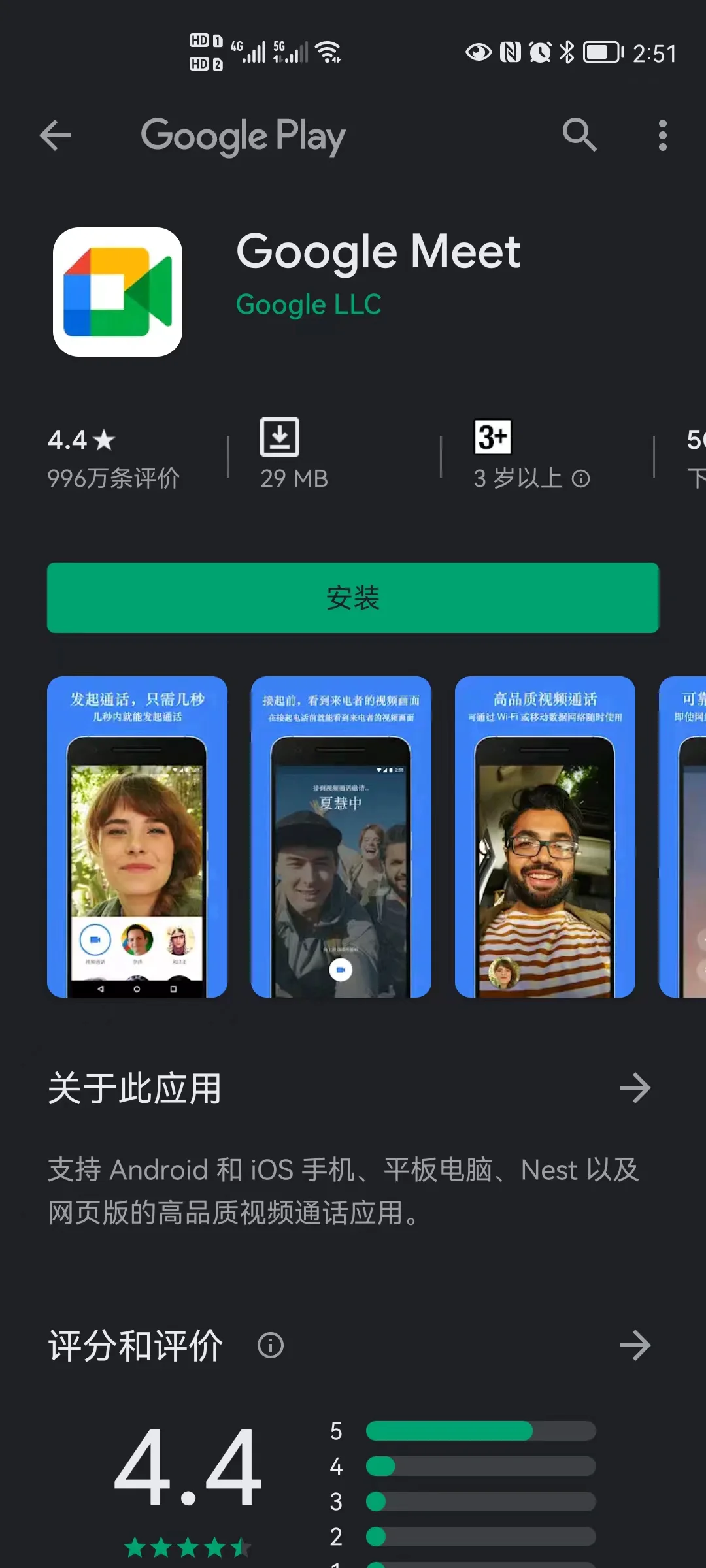
Task: Open the Google Play search
Action: (x=579, y=135)
